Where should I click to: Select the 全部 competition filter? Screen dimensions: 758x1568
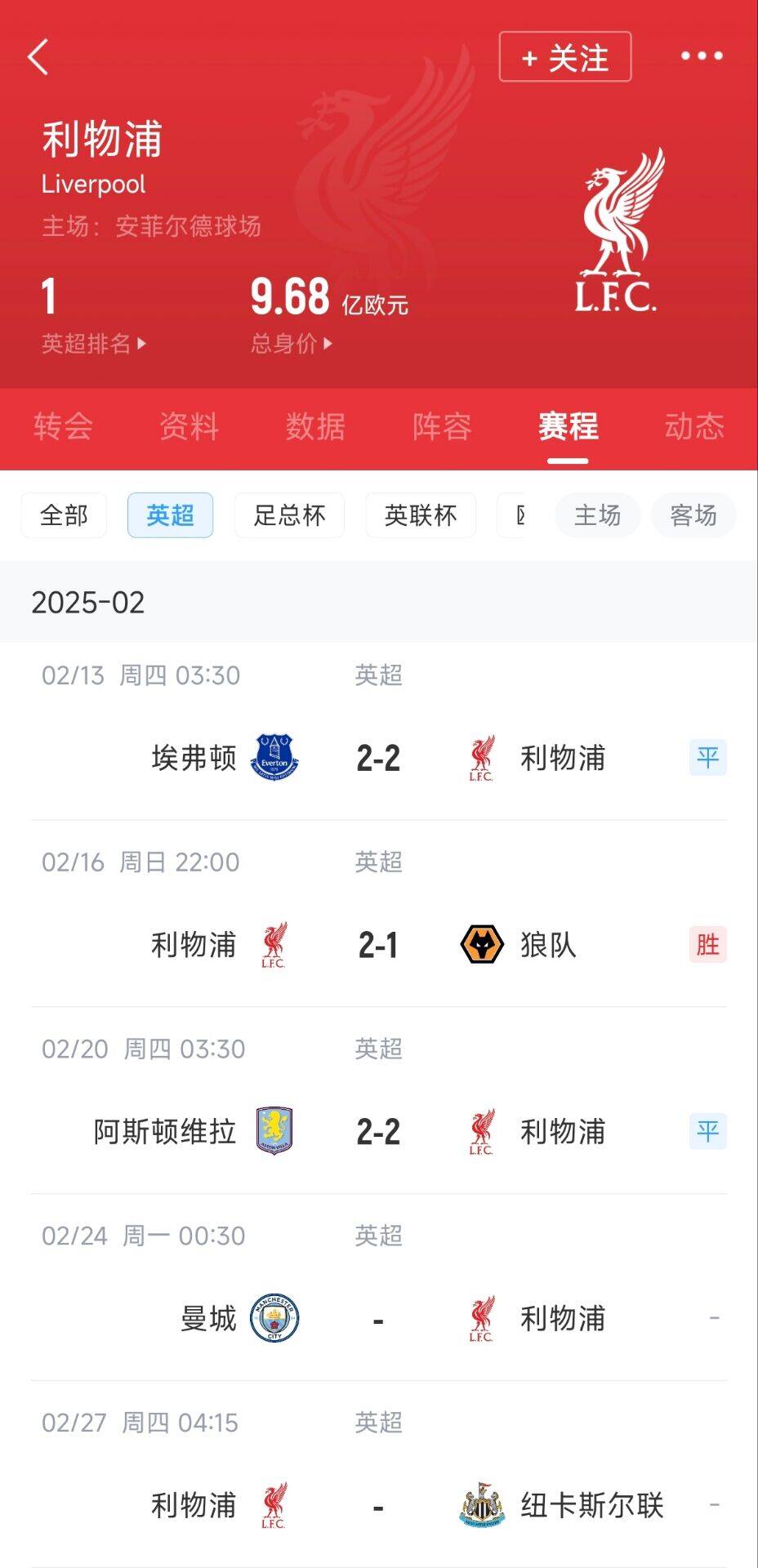(x=64, y=515)
